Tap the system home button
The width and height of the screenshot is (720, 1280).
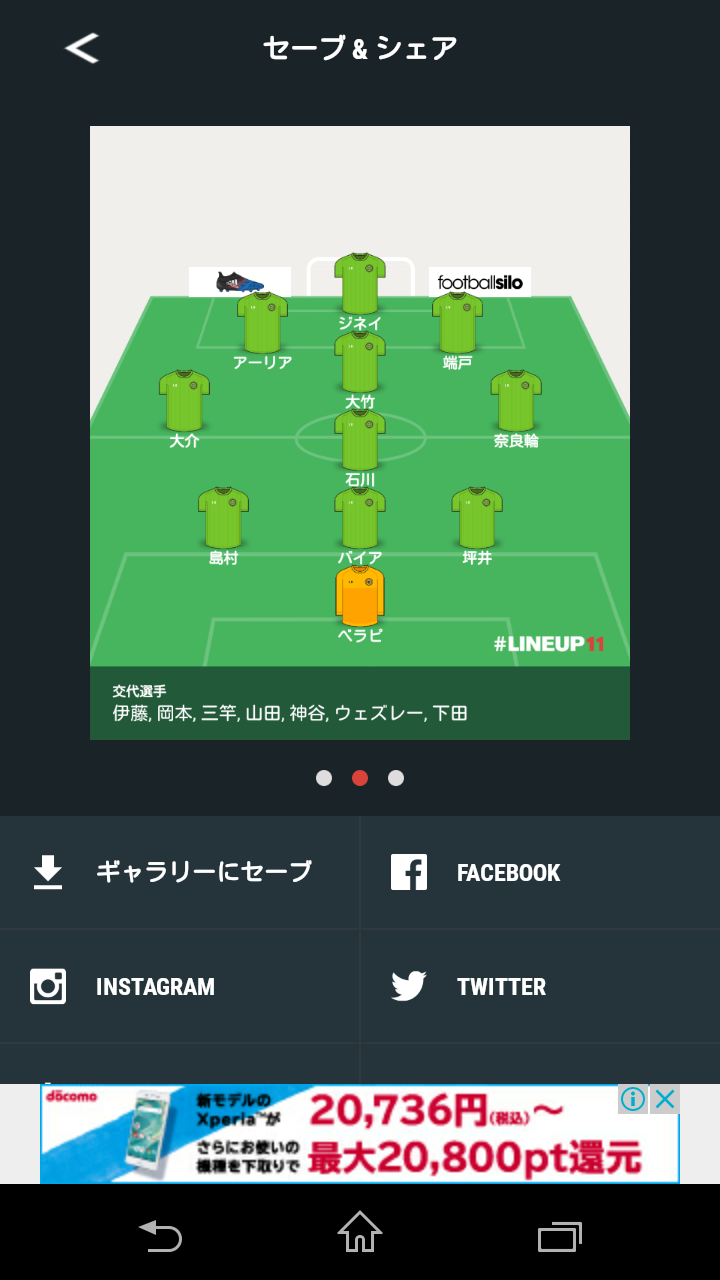(x=360, y=1232)
